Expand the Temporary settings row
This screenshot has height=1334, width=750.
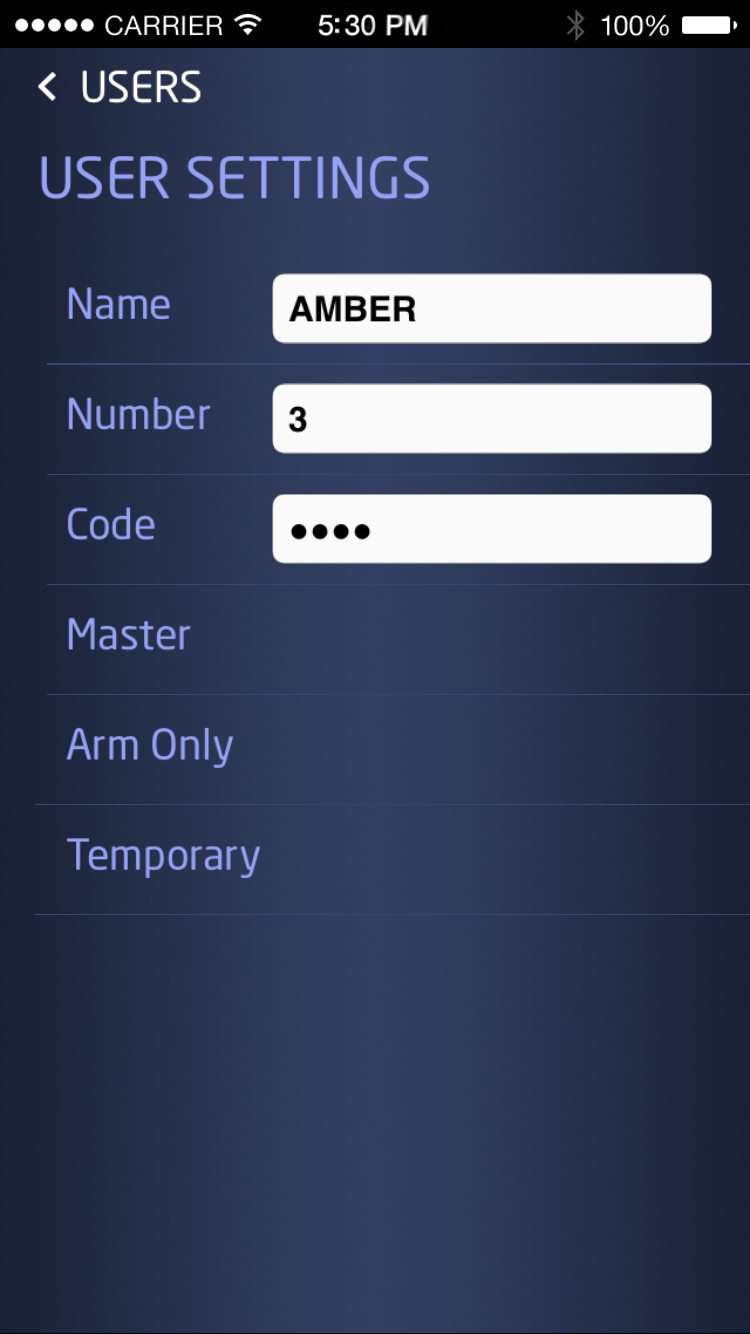[163, 855]
